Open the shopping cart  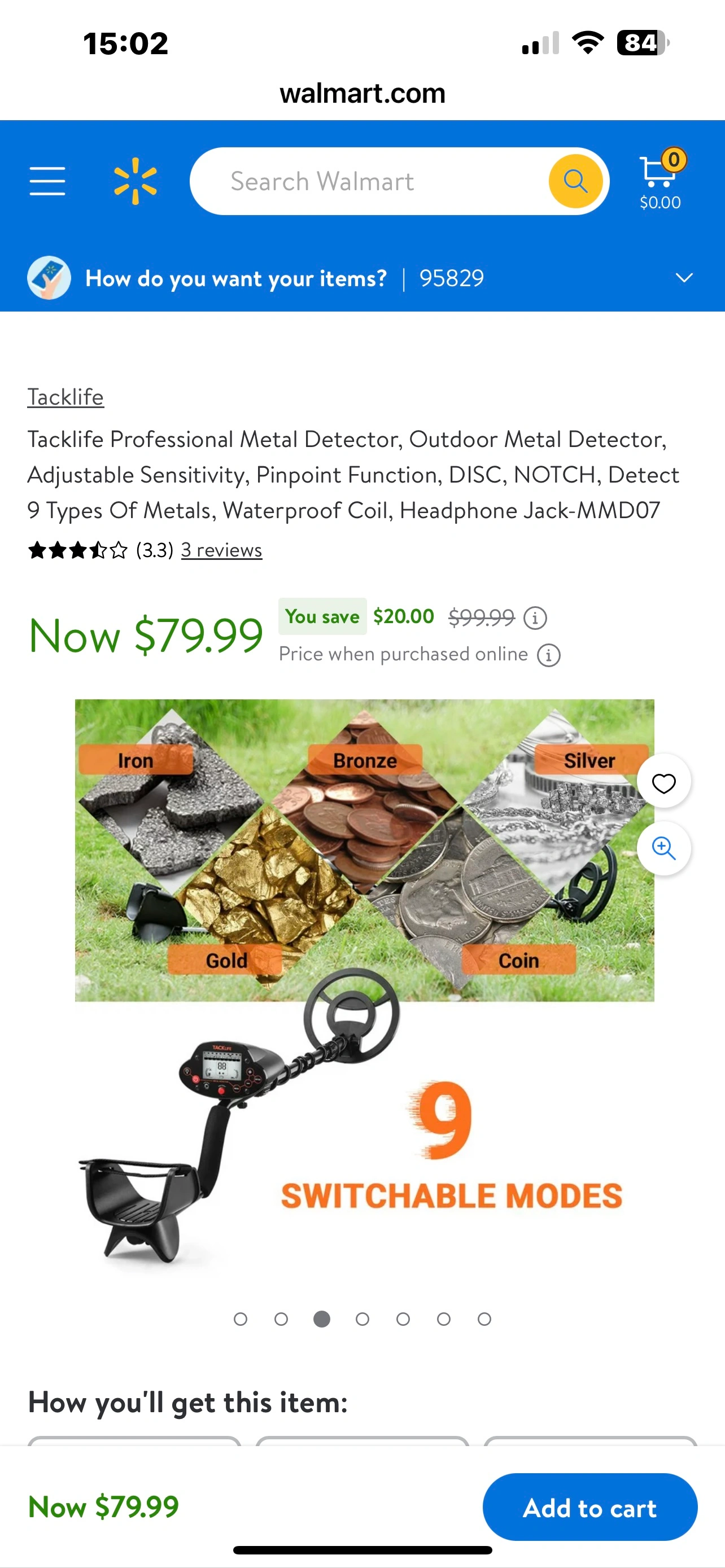tap(660, 180)
